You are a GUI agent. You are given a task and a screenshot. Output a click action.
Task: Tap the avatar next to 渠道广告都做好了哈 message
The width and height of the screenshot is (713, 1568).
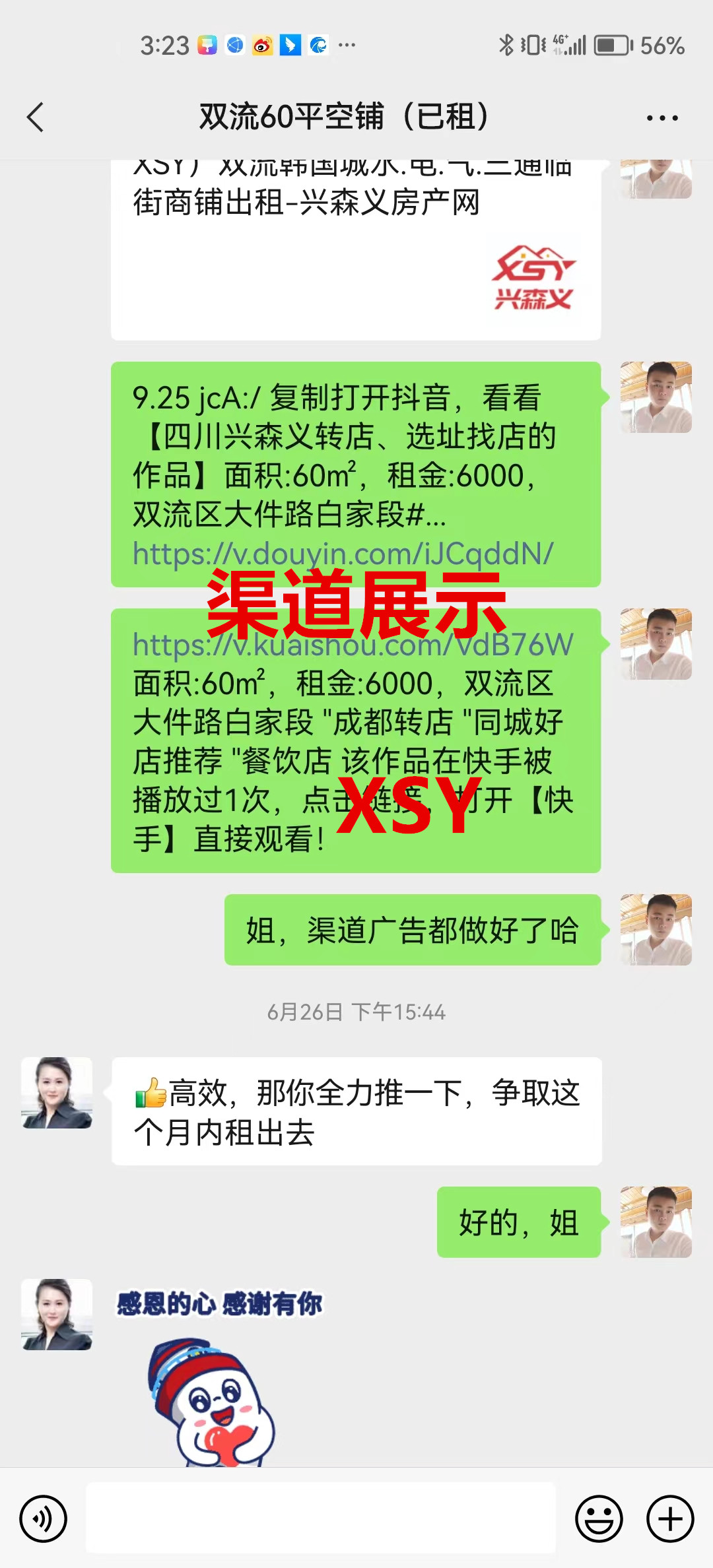pos(656,930)
